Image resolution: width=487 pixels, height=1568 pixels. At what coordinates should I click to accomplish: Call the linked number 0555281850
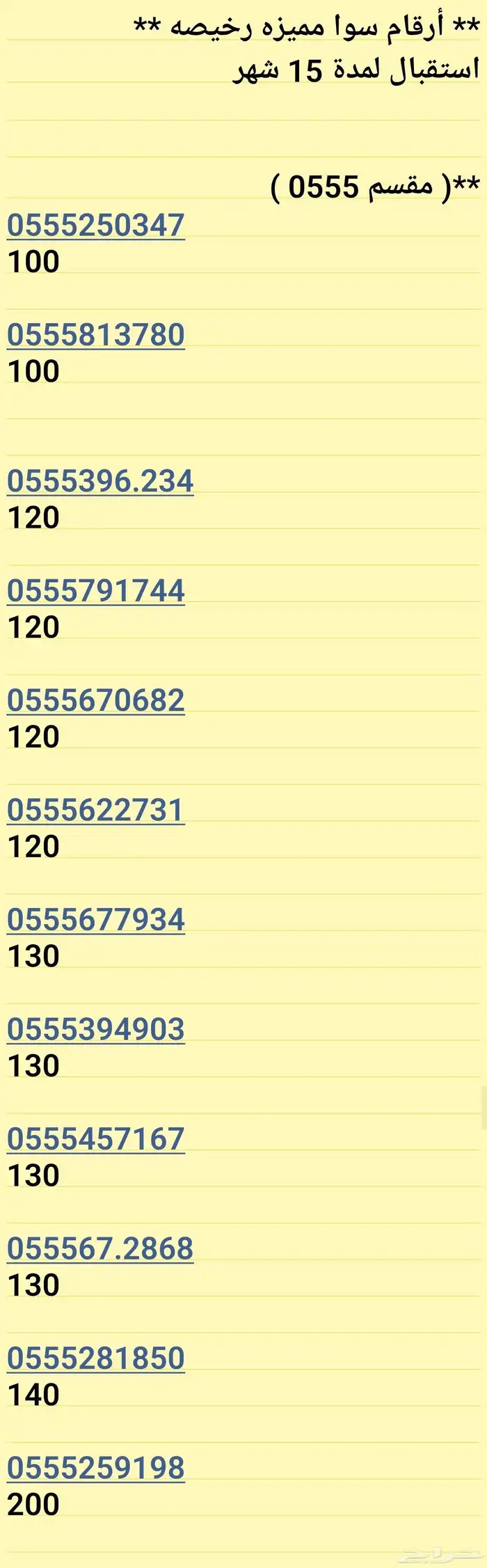click(96, 1358)
